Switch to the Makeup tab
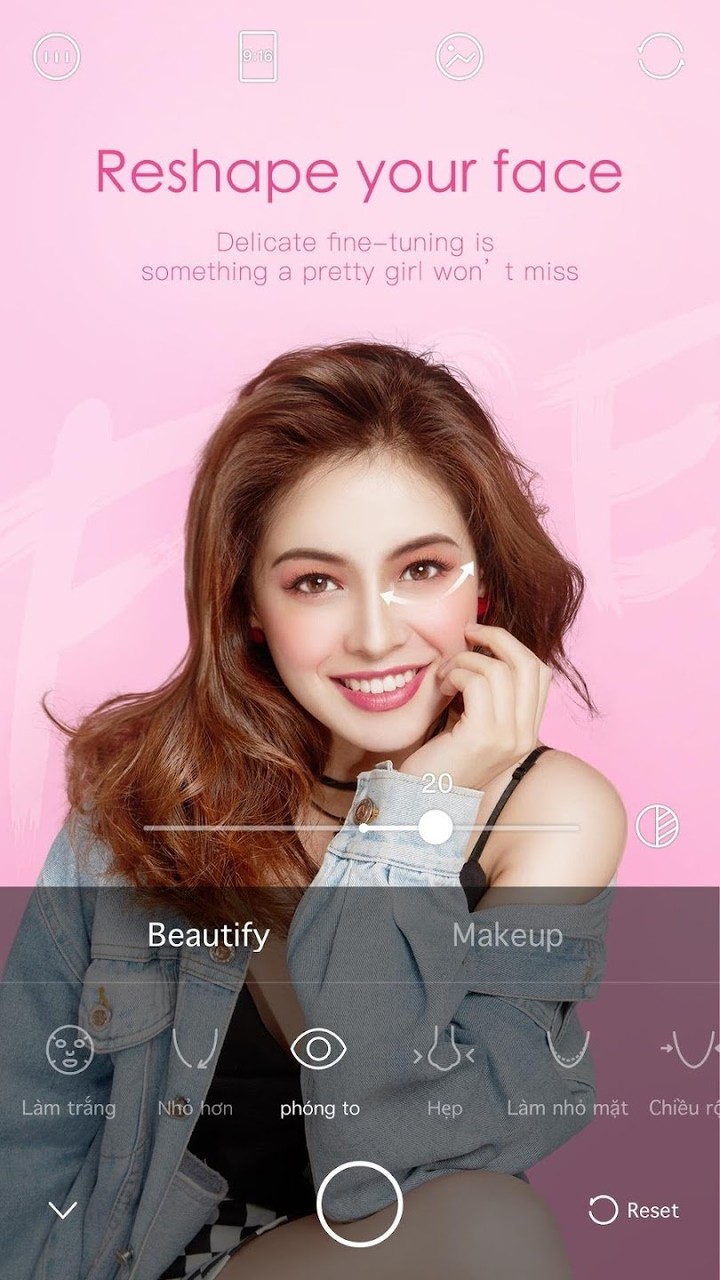Viewport: 720px width, 1280px height. click(x=507, y=936)
